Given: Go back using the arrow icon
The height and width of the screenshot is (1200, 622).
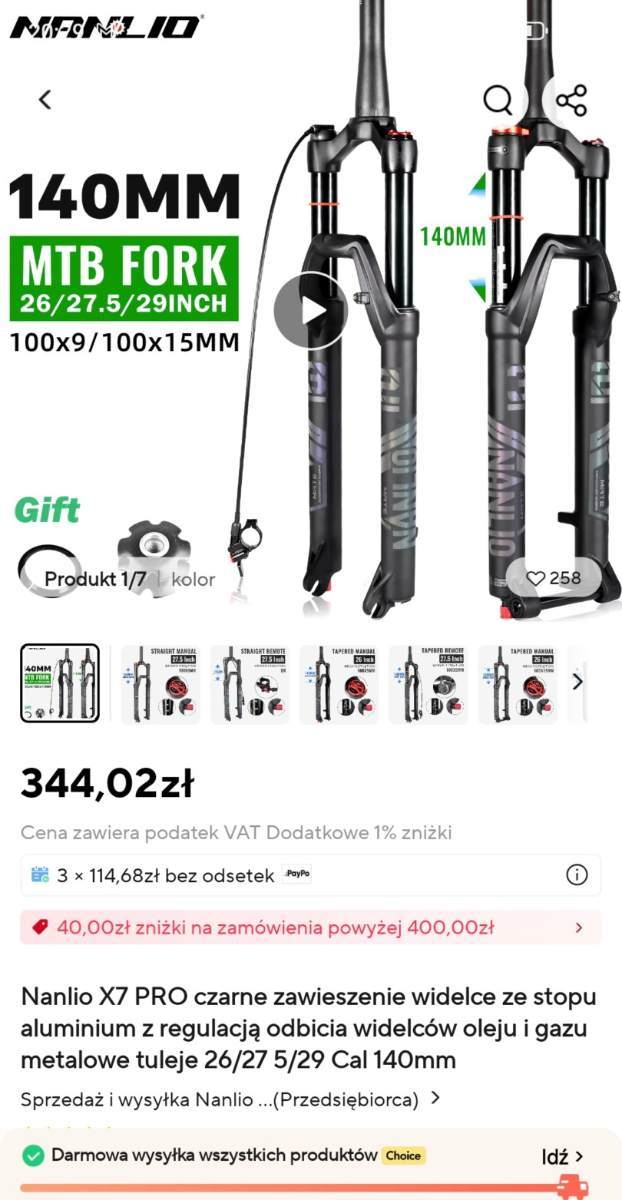Looking at the screenshot, I should pyautogui.click(x=44, y=99).
